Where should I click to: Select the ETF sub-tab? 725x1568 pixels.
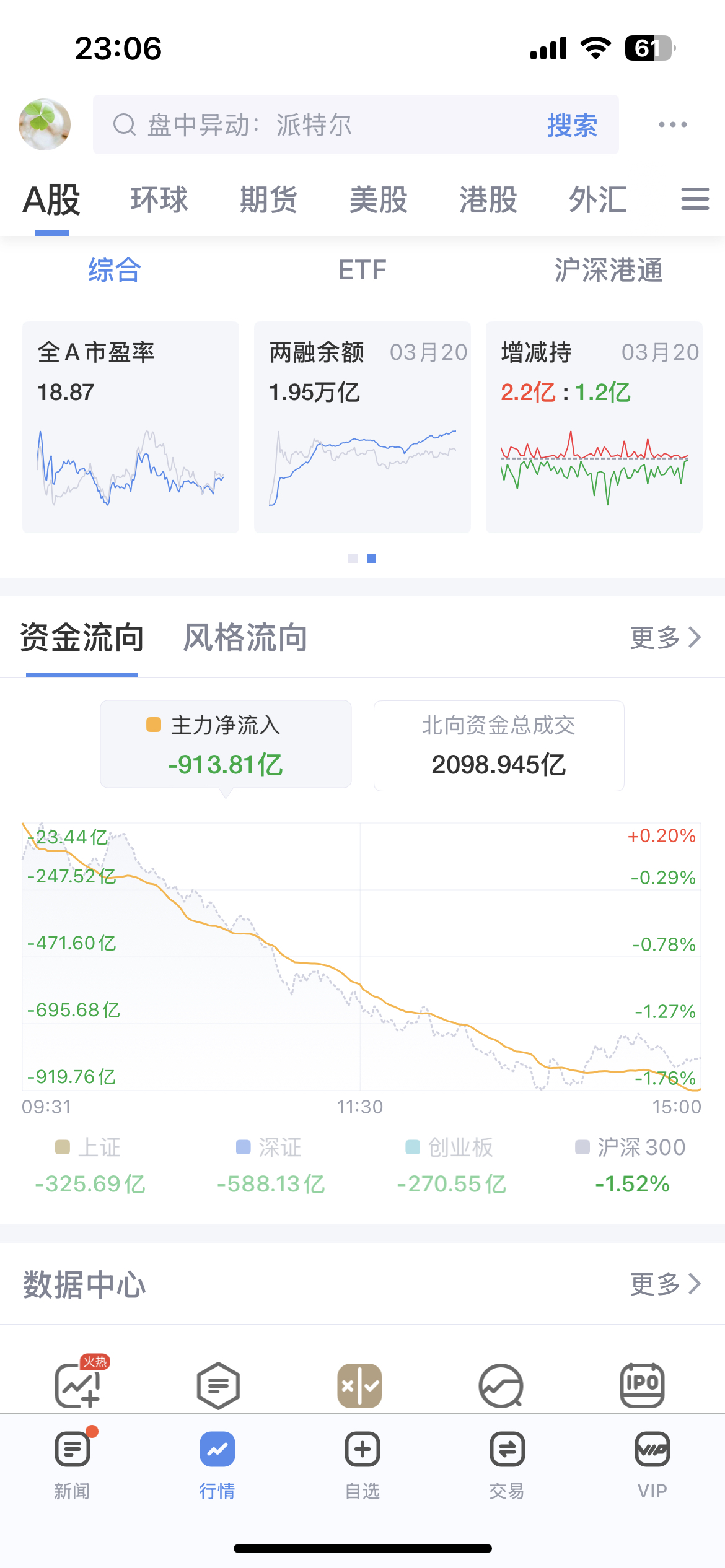coord(362,270)
